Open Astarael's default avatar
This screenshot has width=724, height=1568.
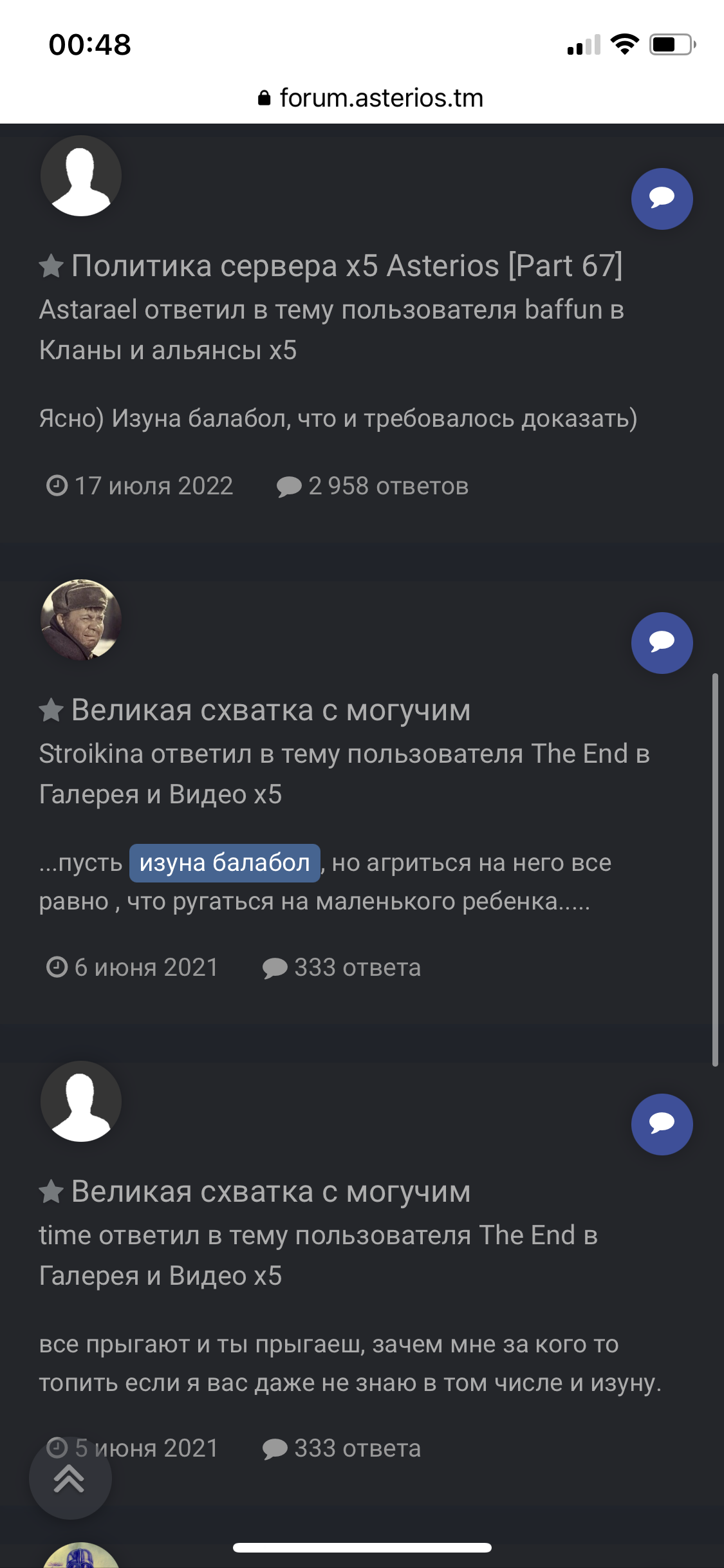[81, 176]
